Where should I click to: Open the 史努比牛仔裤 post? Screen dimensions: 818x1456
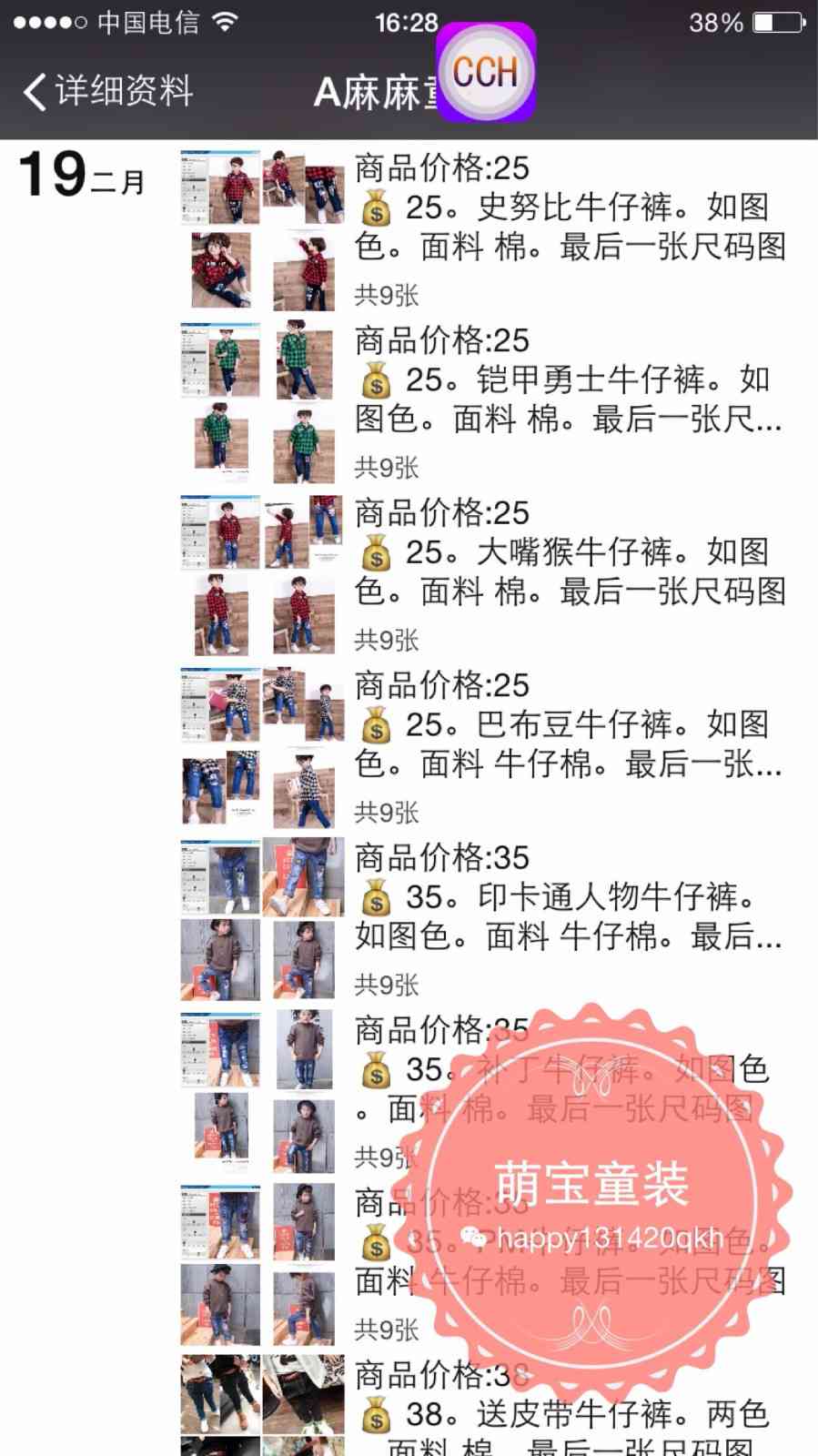click(569, 227)
